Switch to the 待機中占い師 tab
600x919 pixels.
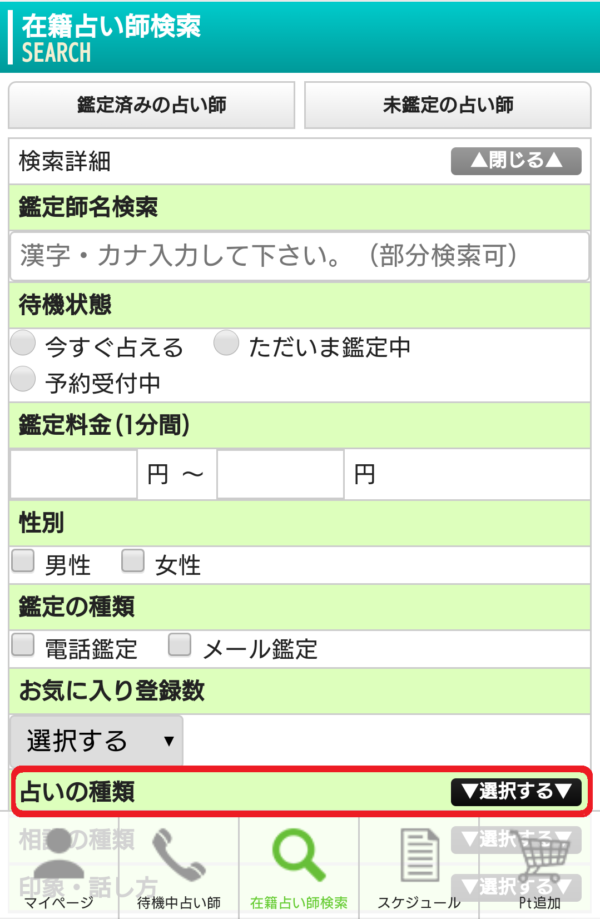pos(178,870)
